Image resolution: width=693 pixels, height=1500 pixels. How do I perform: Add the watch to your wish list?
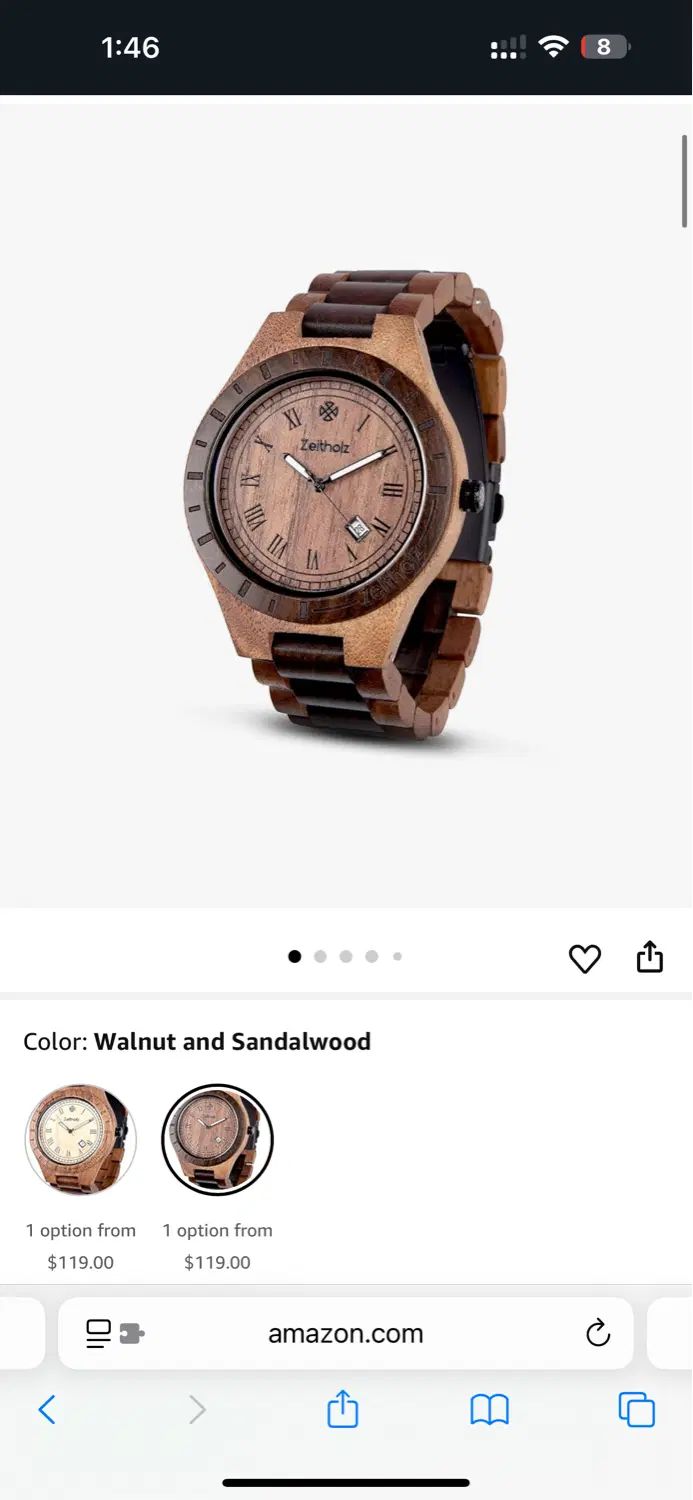585,958
